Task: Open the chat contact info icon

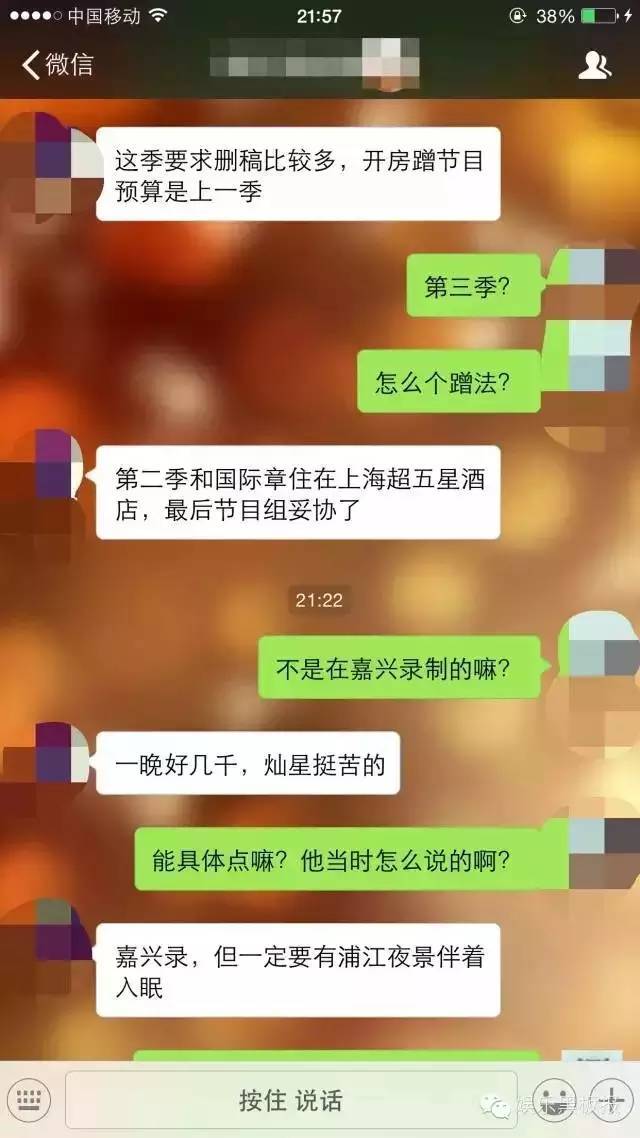Action: tap(594, 66)
